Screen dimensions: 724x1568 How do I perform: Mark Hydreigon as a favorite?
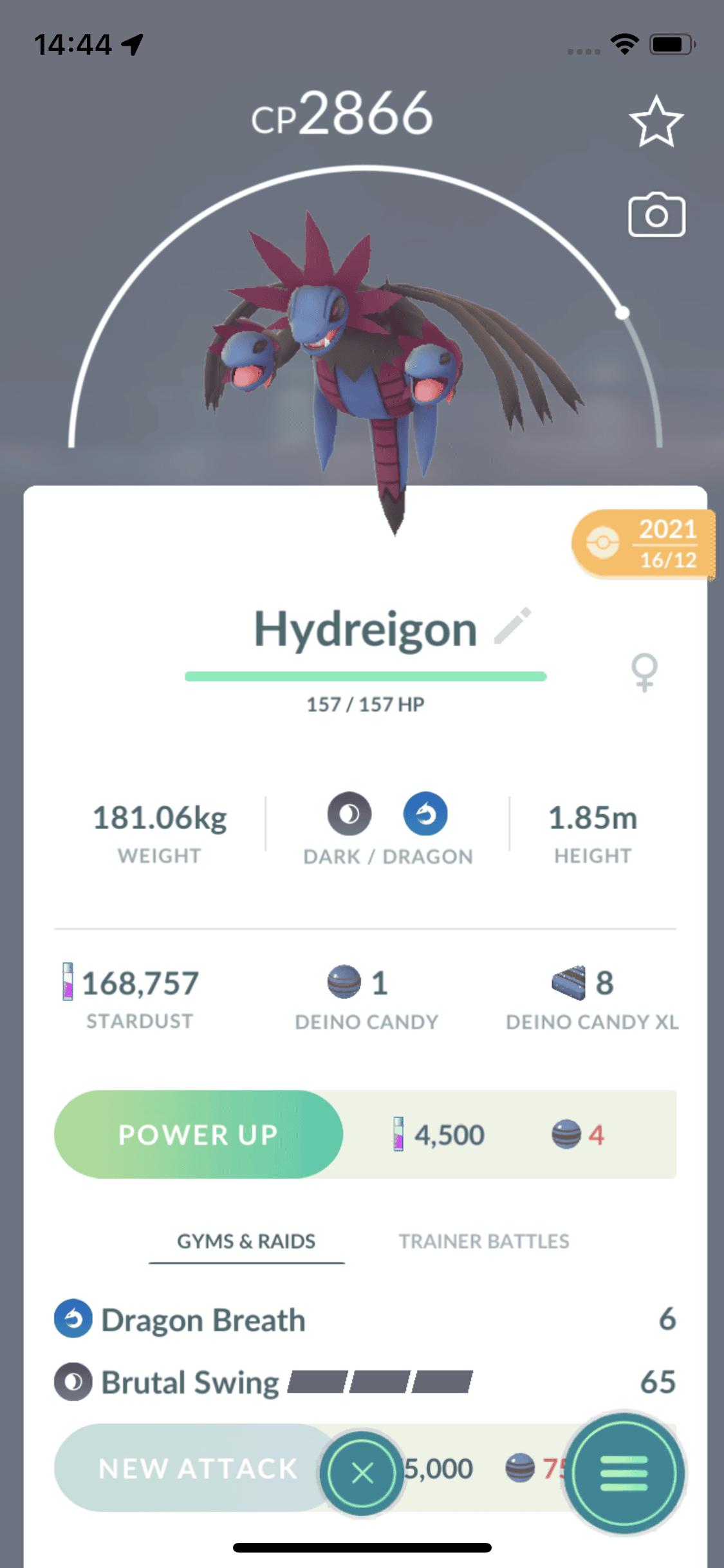click(x=656, y=122)
